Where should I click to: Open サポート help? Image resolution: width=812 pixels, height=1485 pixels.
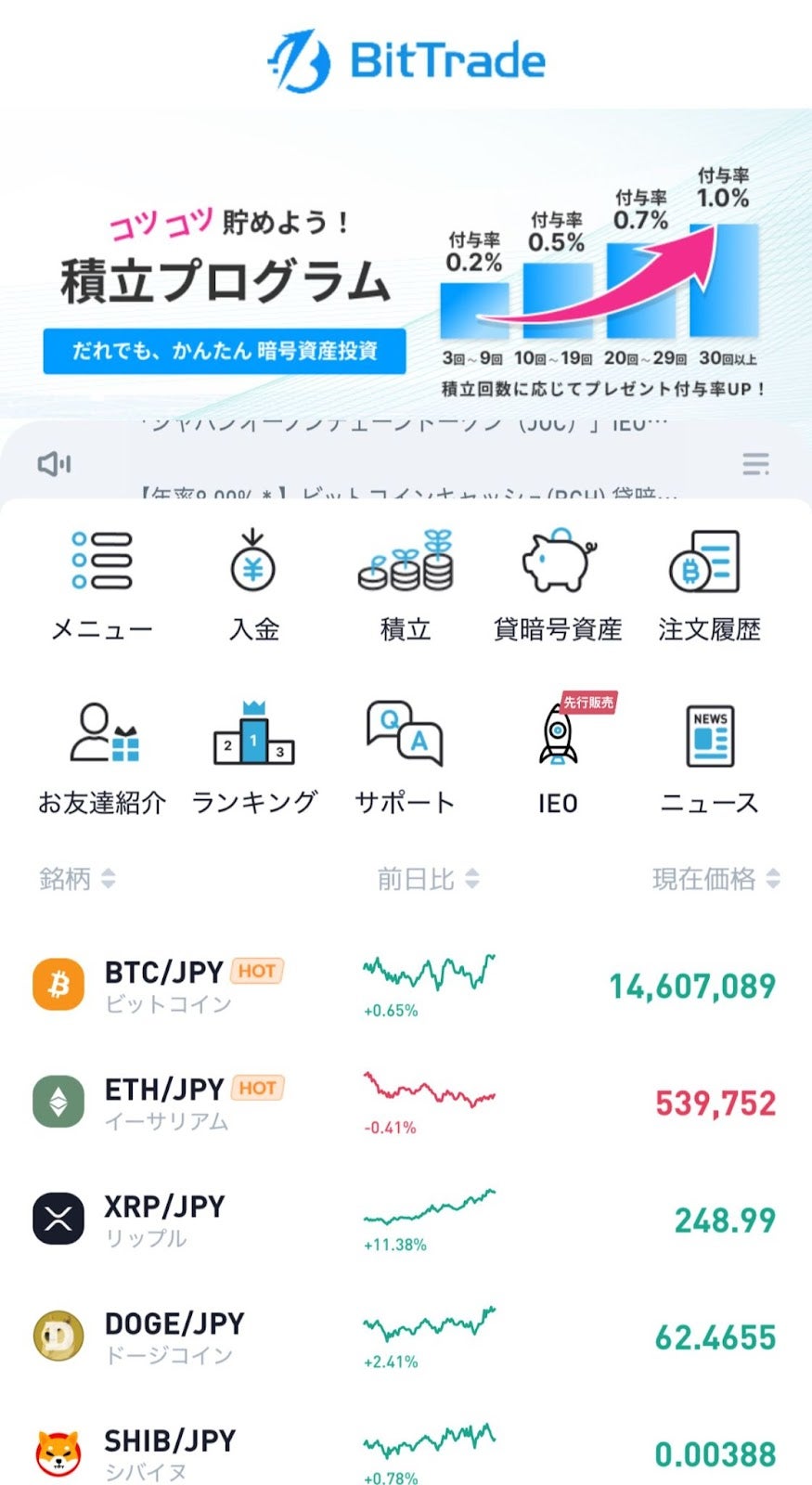click(406, 757)
